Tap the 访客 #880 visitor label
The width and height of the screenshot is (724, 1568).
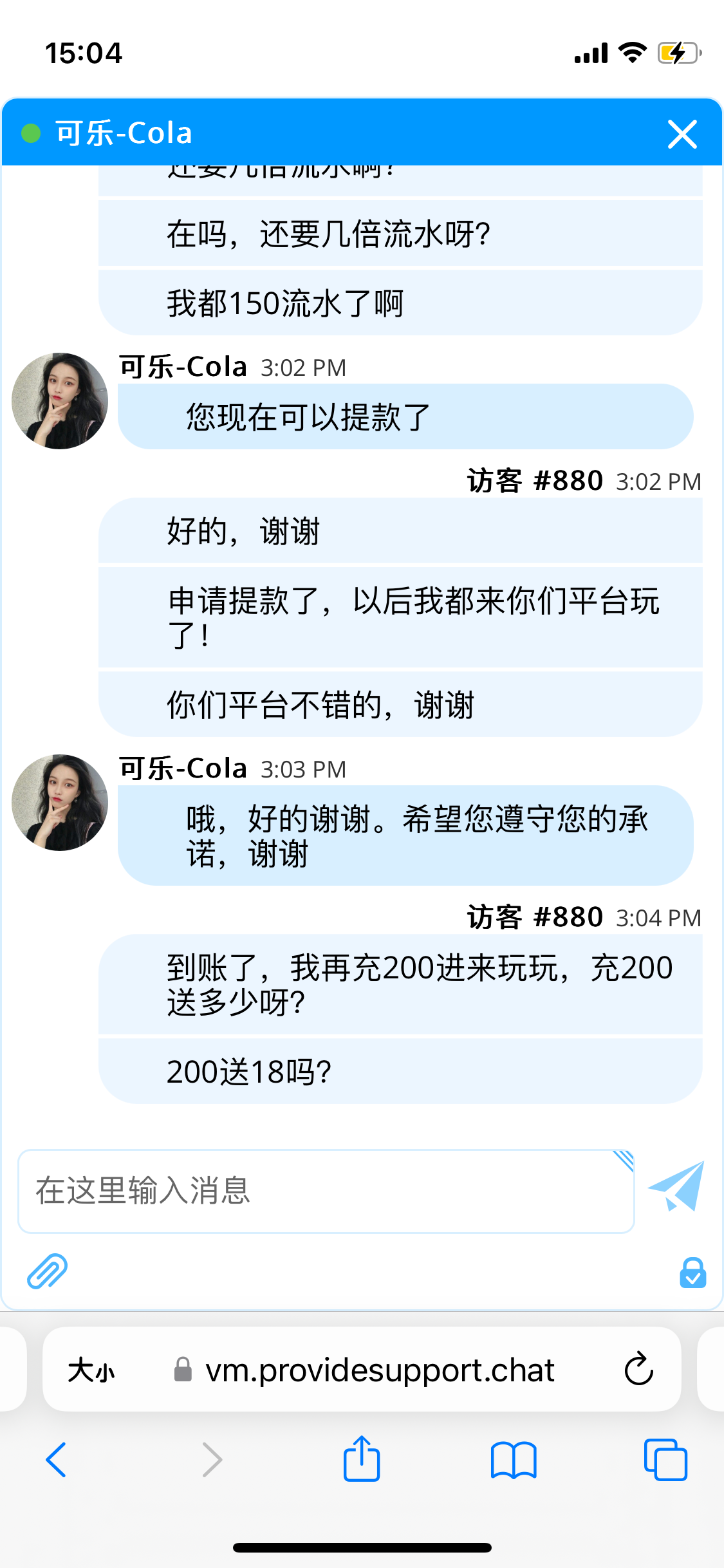click(x=534, y=481)
